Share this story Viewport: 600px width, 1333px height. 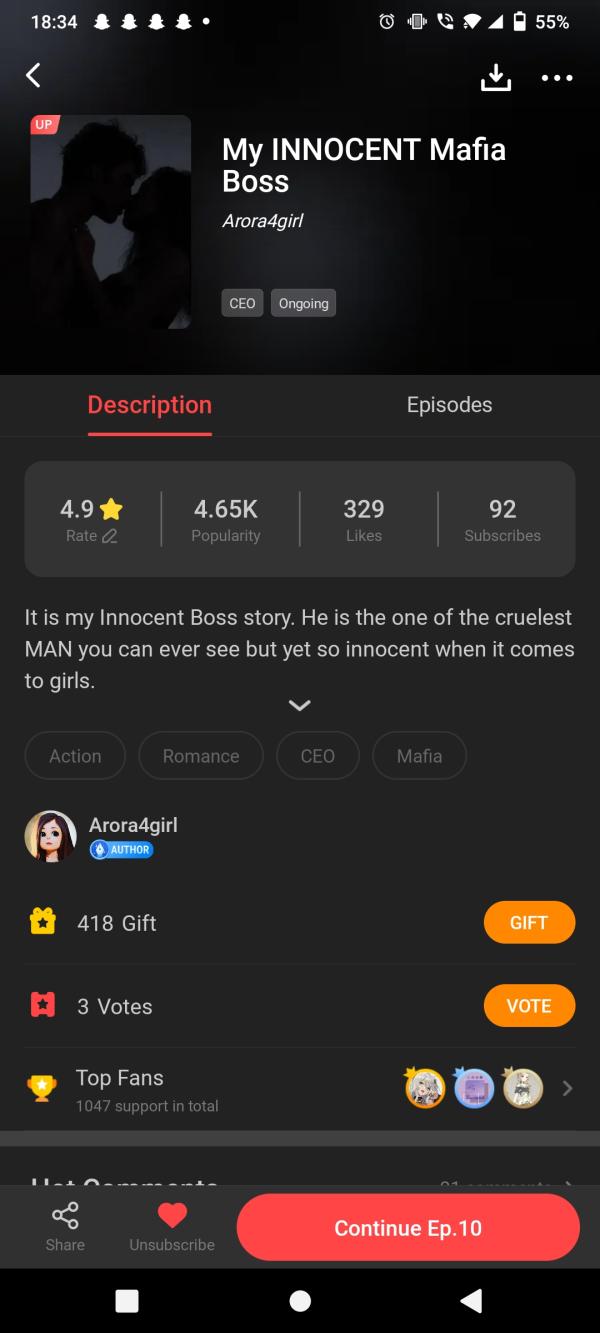[x=65, y=1226]
